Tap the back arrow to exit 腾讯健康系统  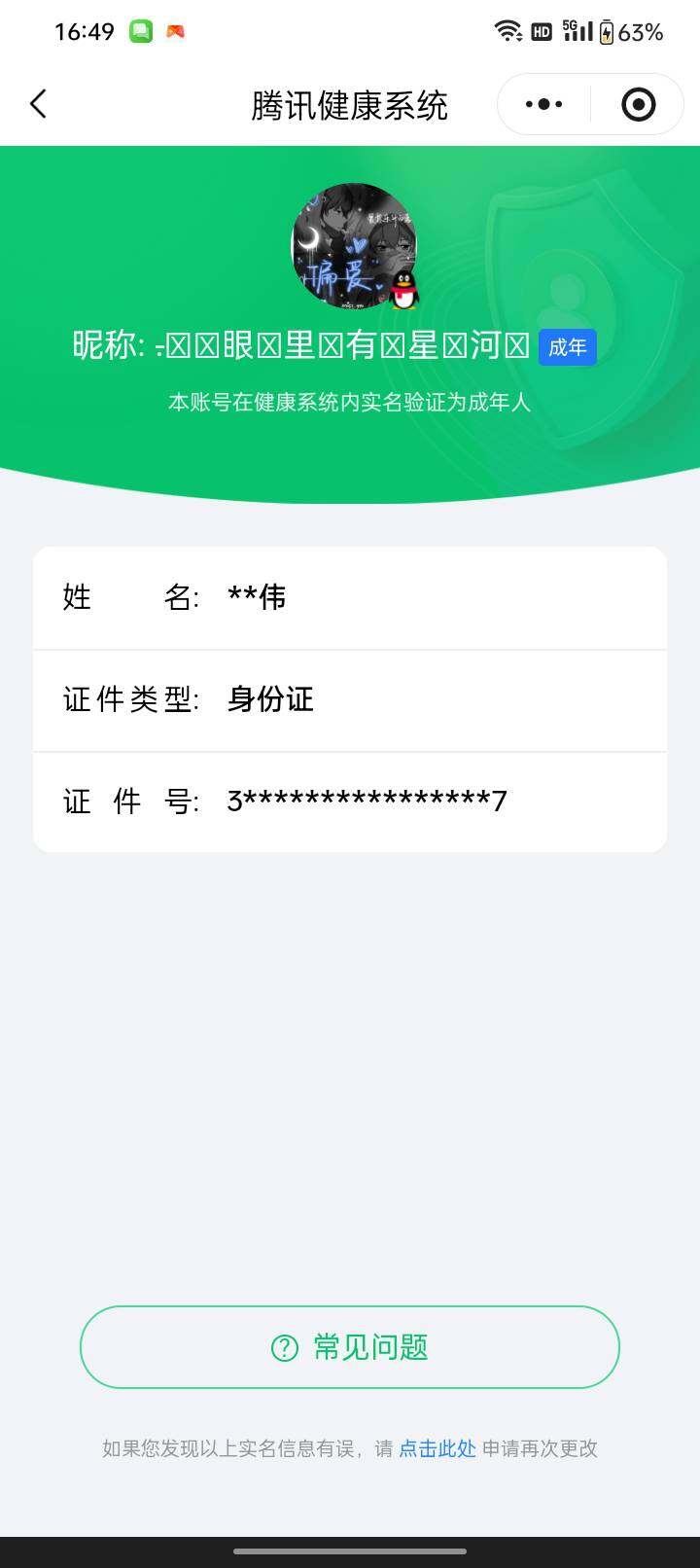click(39, 103)
